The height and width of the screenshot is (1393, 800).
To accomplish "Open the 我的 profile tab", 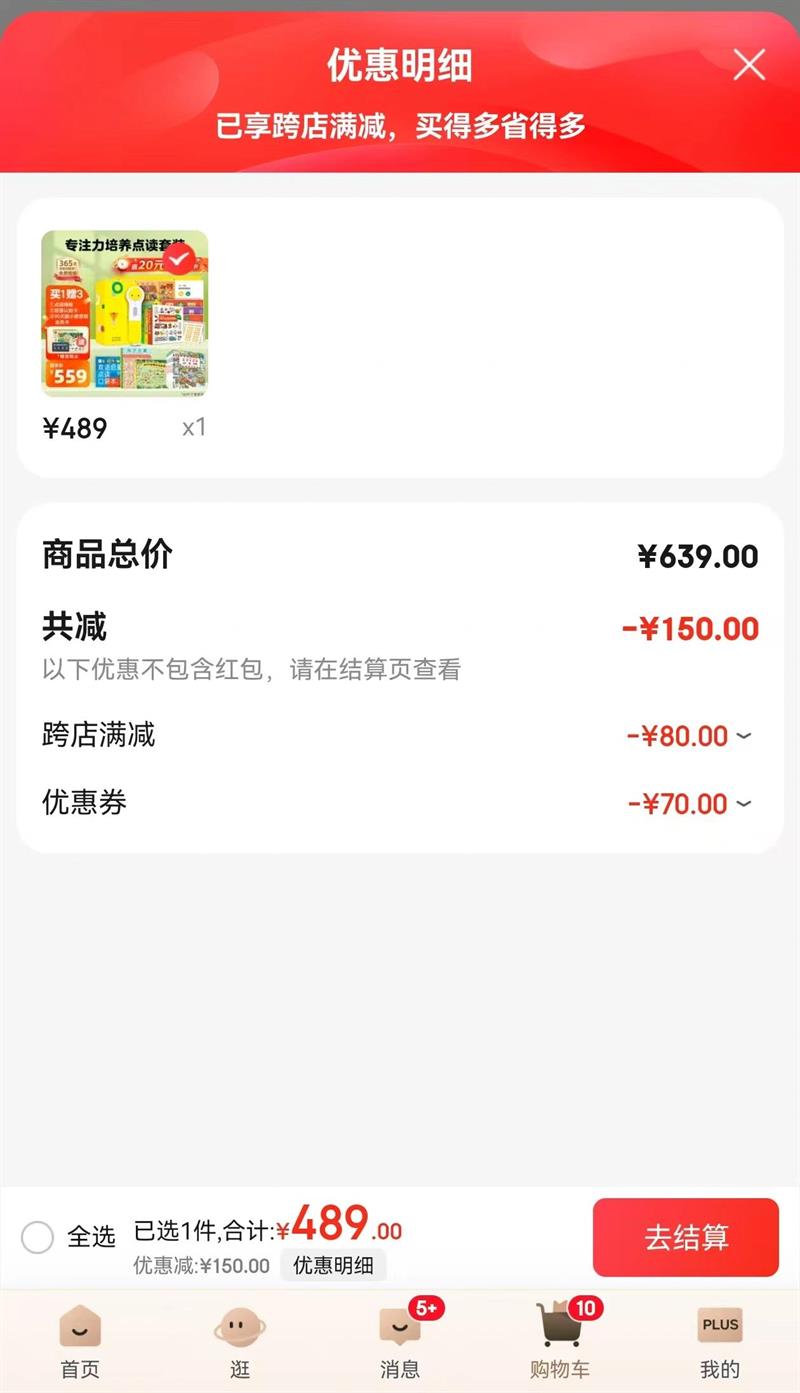I will (720, 1342).
